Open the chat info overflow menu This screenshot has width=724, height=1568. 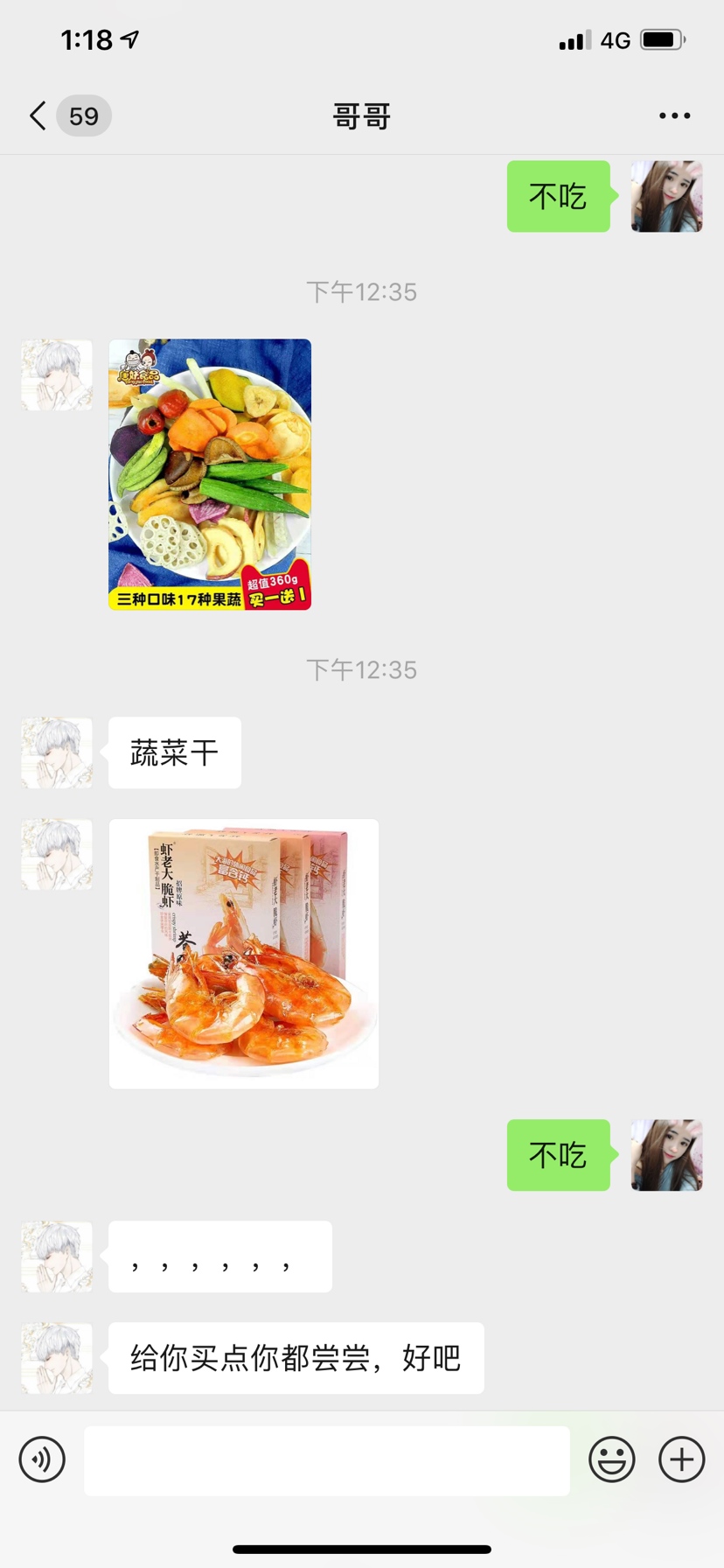(x=674, y=115)
